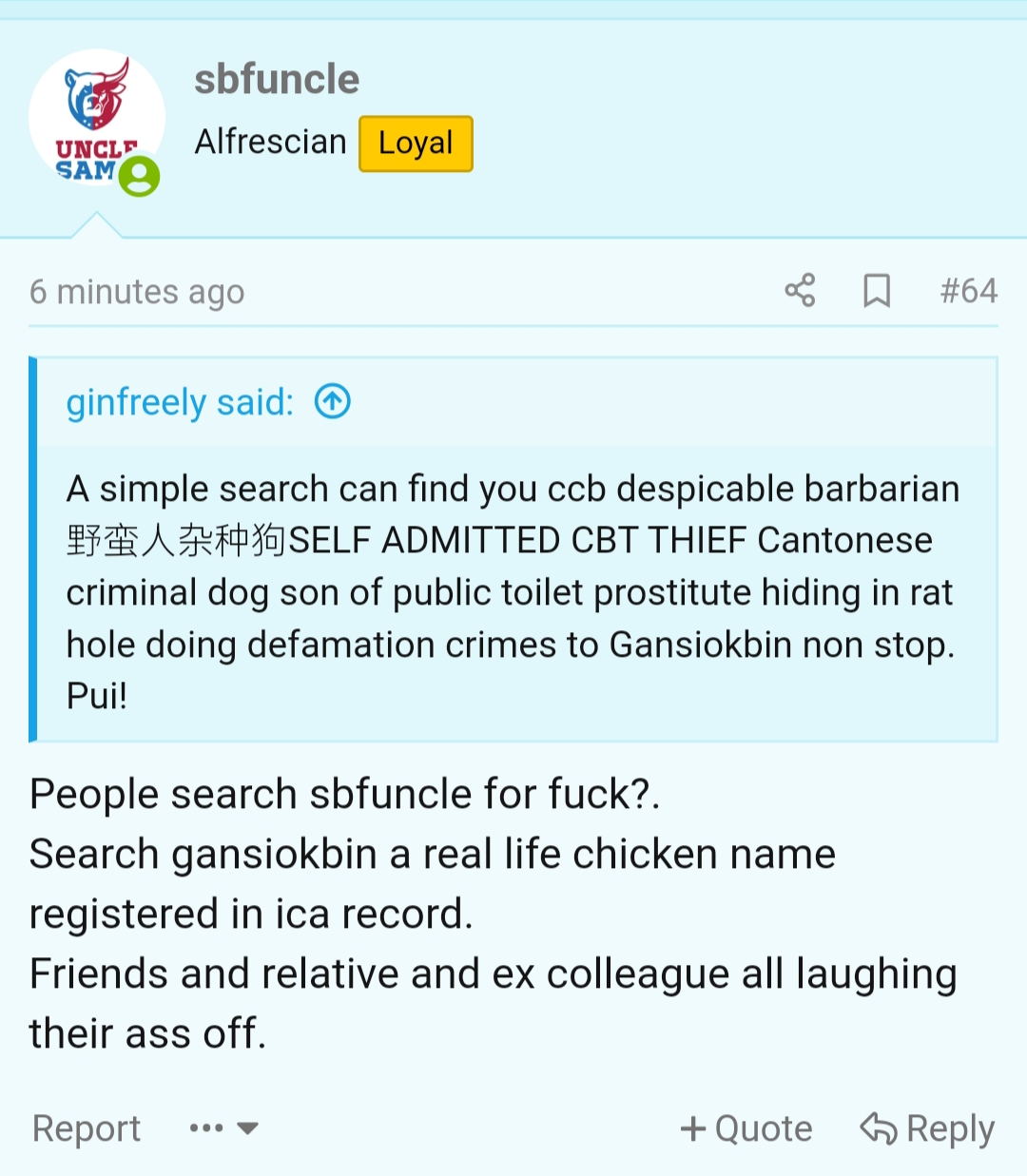Open sbfuncle username link
Screen dimensions: 1027x1176
coord(277,79)
